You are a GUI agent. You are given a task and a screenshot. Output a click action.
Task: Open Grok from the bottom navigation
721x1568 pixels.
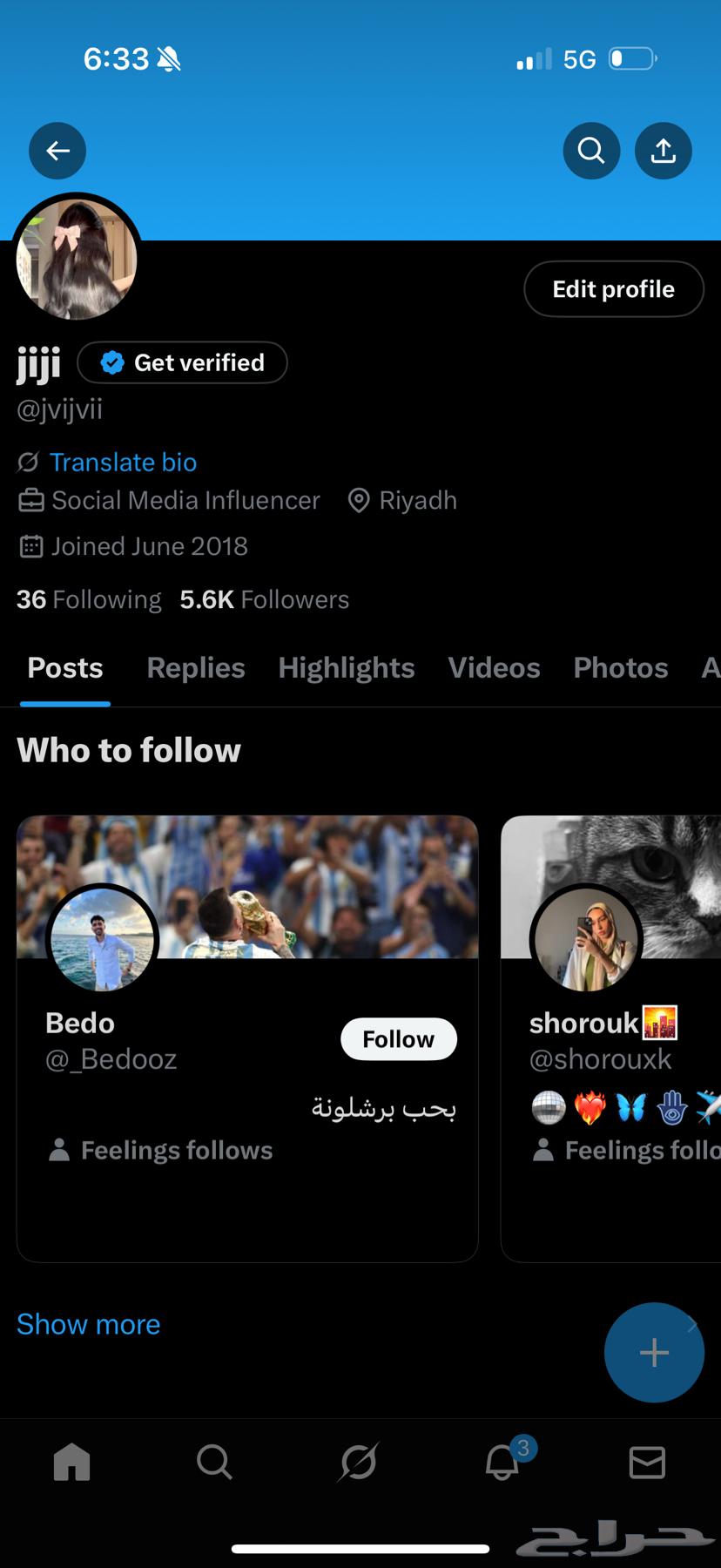[x=360, y=1463]
